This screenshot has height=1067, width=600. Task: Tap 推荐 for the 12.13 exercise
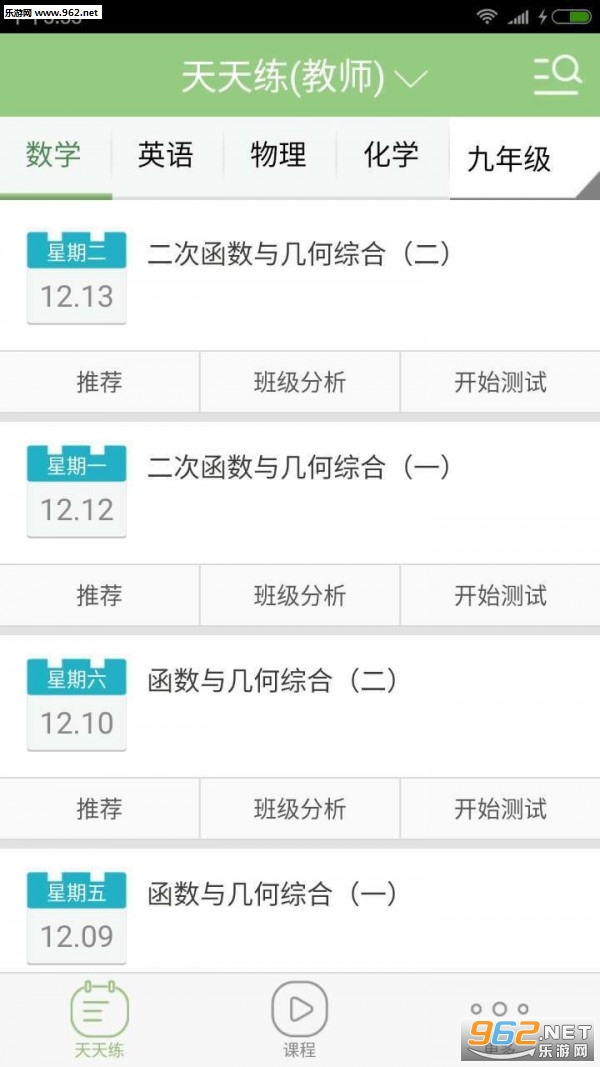pyautogui.click(x=99, y=382)
